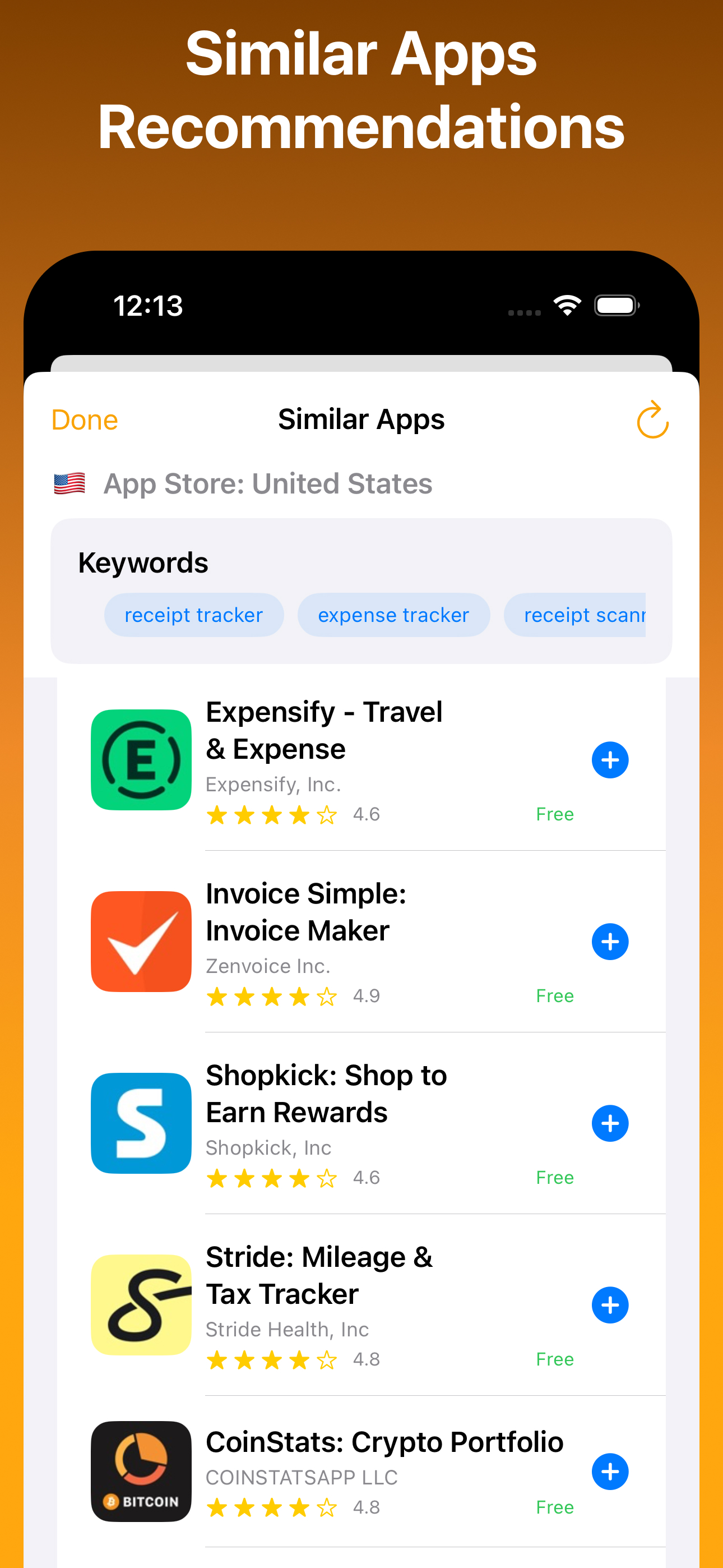The height and width of the screenshot is (1568, 723).
Task: Select the expense tracker keyword chip
Action: point(393,615)
